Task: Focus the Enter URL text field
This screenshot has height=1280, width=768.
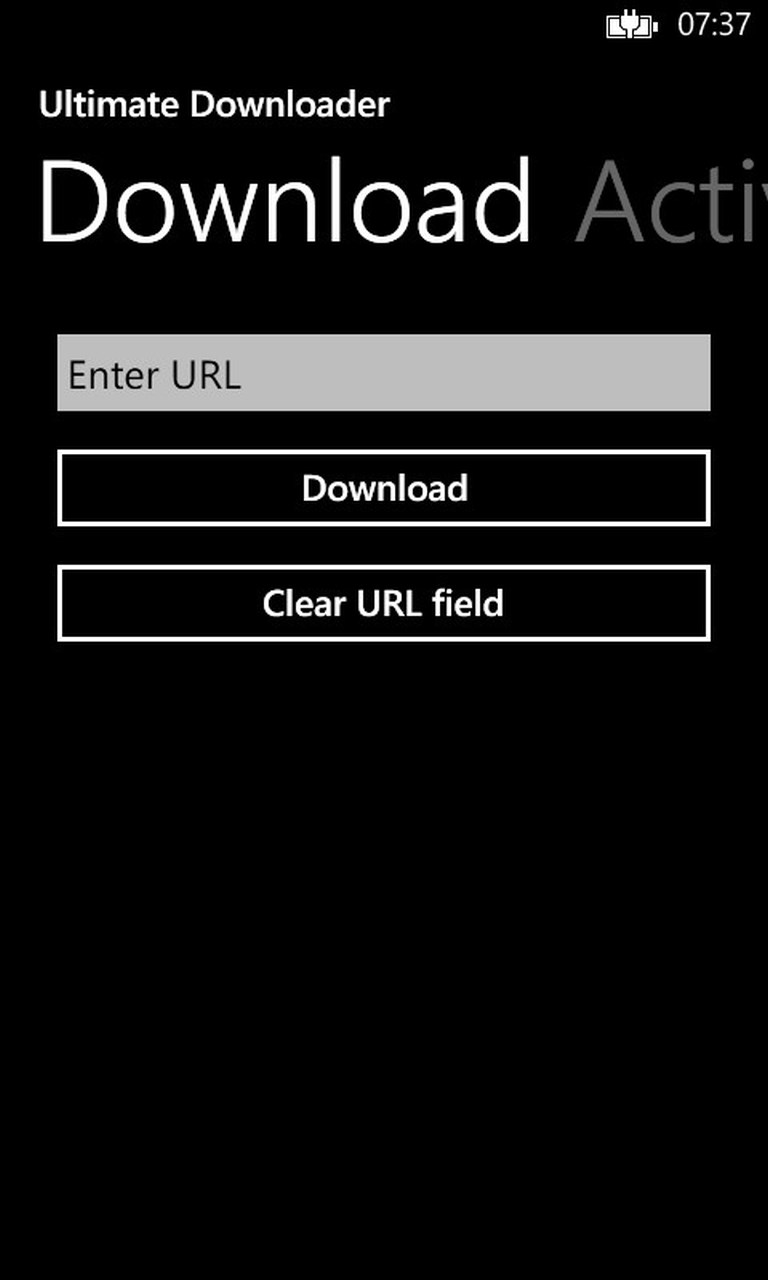Action: 383,373
